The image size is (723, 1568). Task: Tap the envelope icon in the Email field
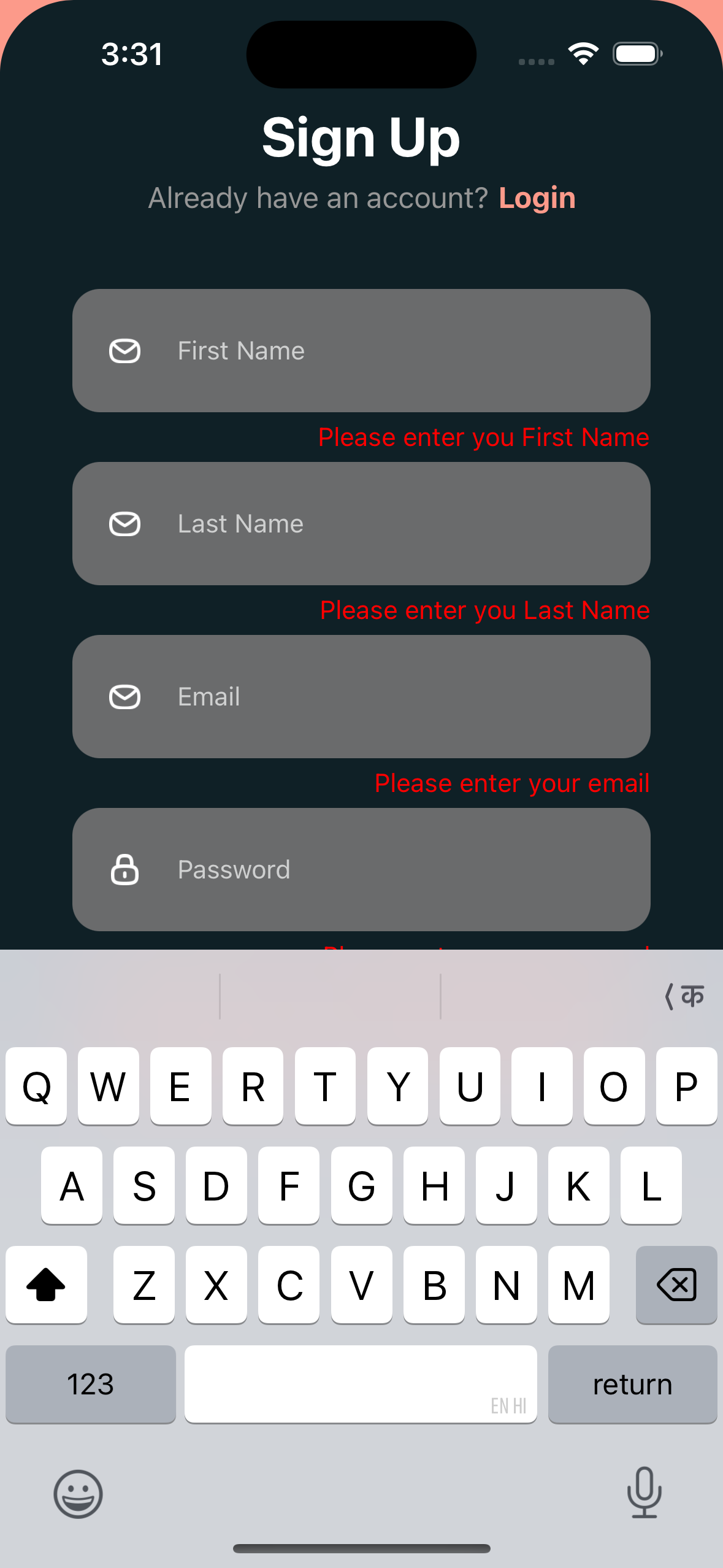[124, 696]
